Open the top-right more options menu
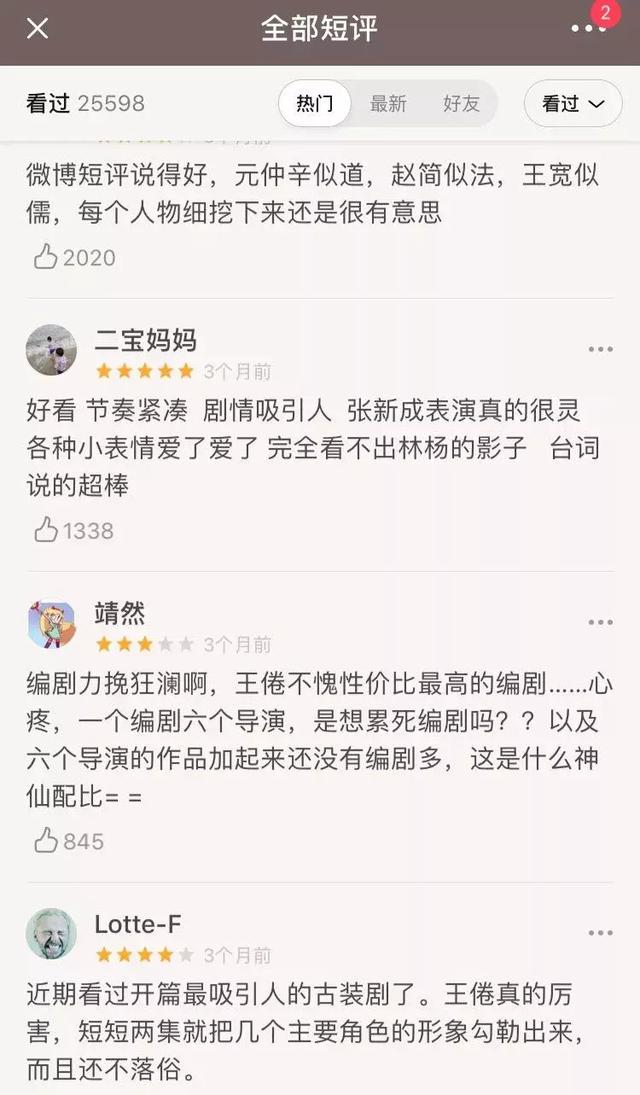This screenshot has height=1095, width=640. click(586, 29)
